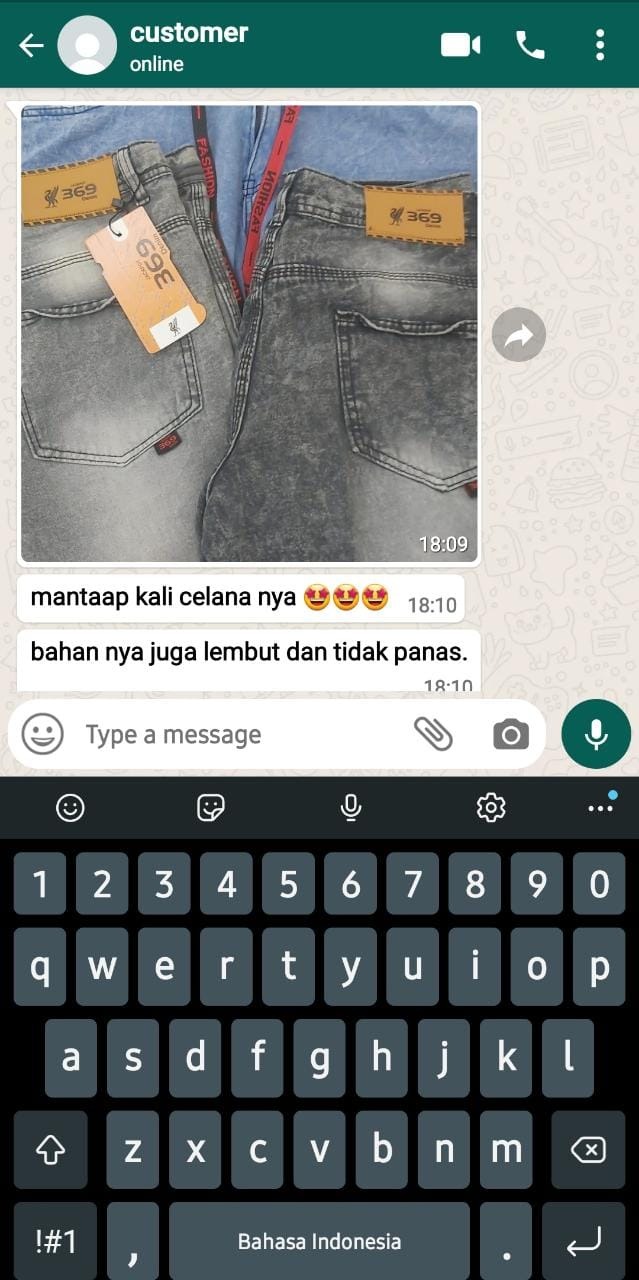The height and width of the screenshot is (1280, 639).
Task: Go back using the arrow
Action: (31, 45)
